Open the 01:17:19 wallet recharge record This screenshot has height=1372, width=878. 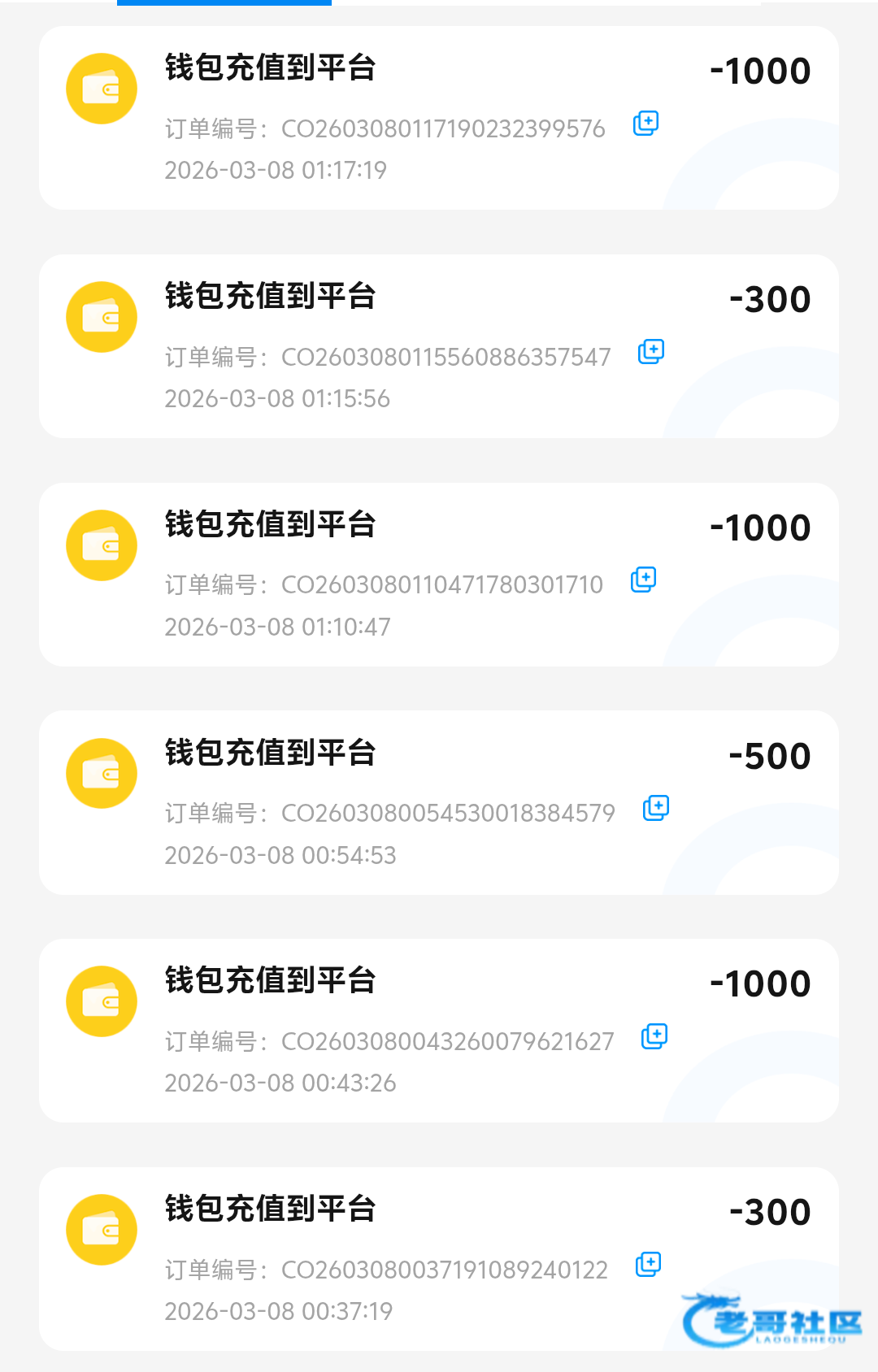pos(439,118)
